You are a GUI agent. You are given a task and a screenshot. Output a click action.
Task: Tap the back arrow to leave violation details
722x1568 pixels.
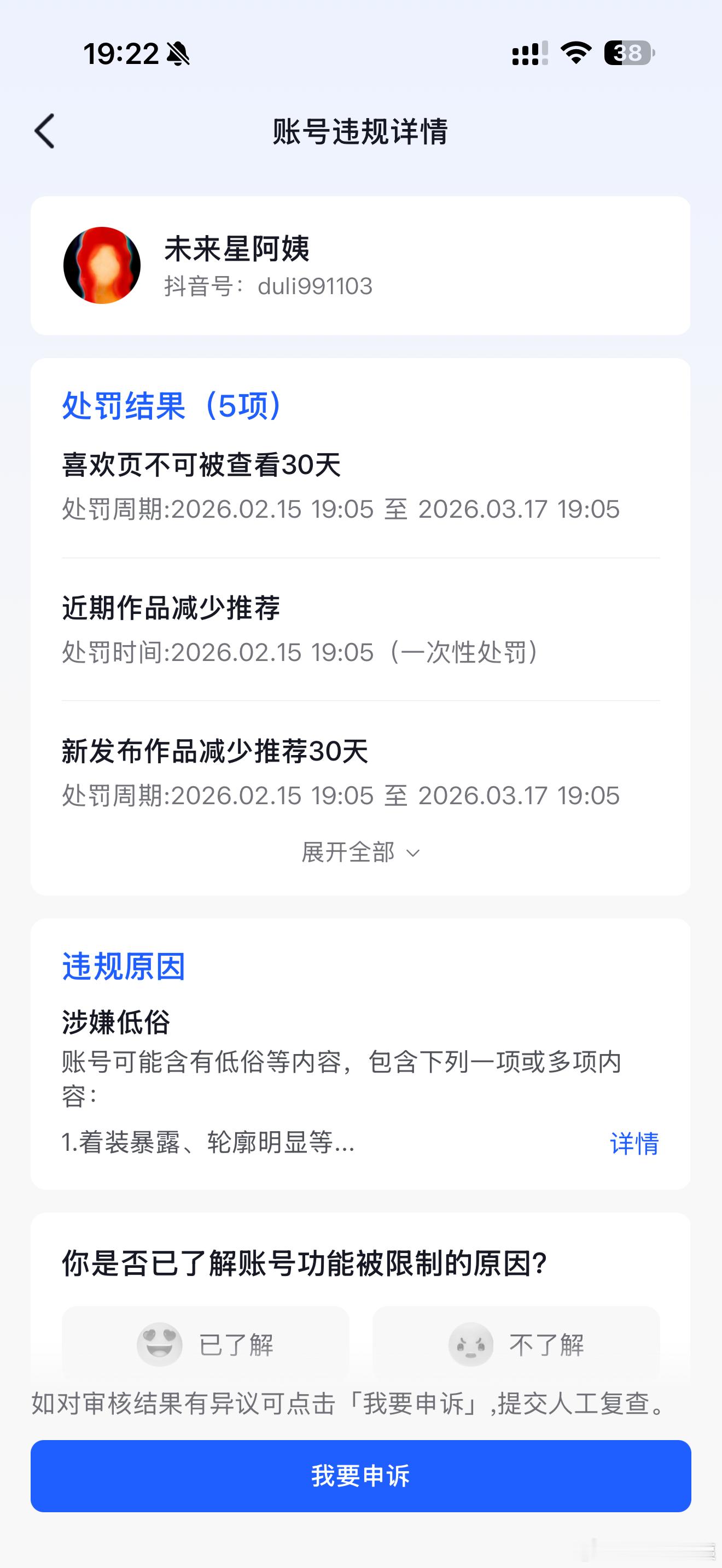(x=44, y=130)
